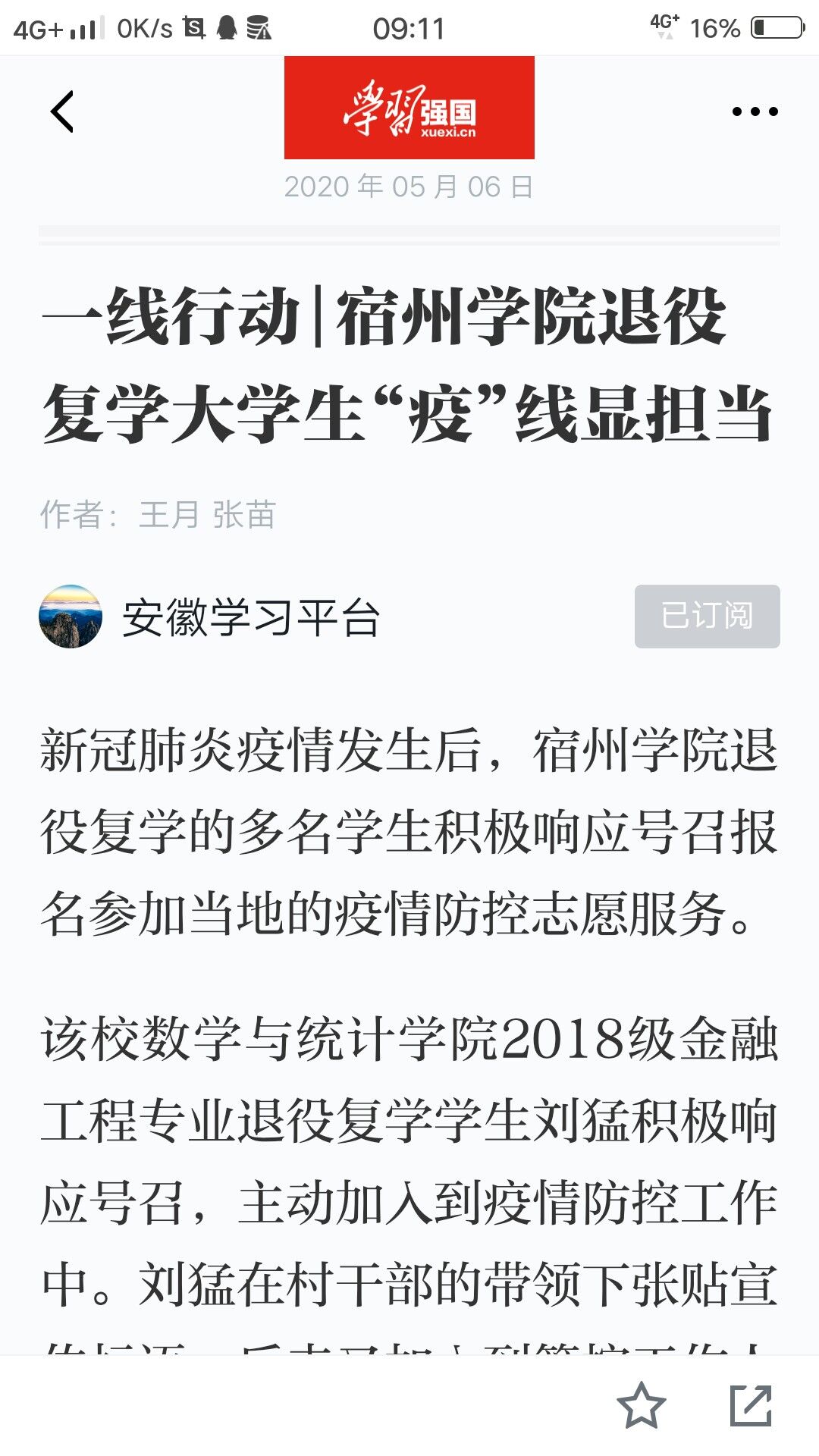Go back using the top-left arrow
The width and height of the screenshot is (819, 1456).
tap(62, 111)
